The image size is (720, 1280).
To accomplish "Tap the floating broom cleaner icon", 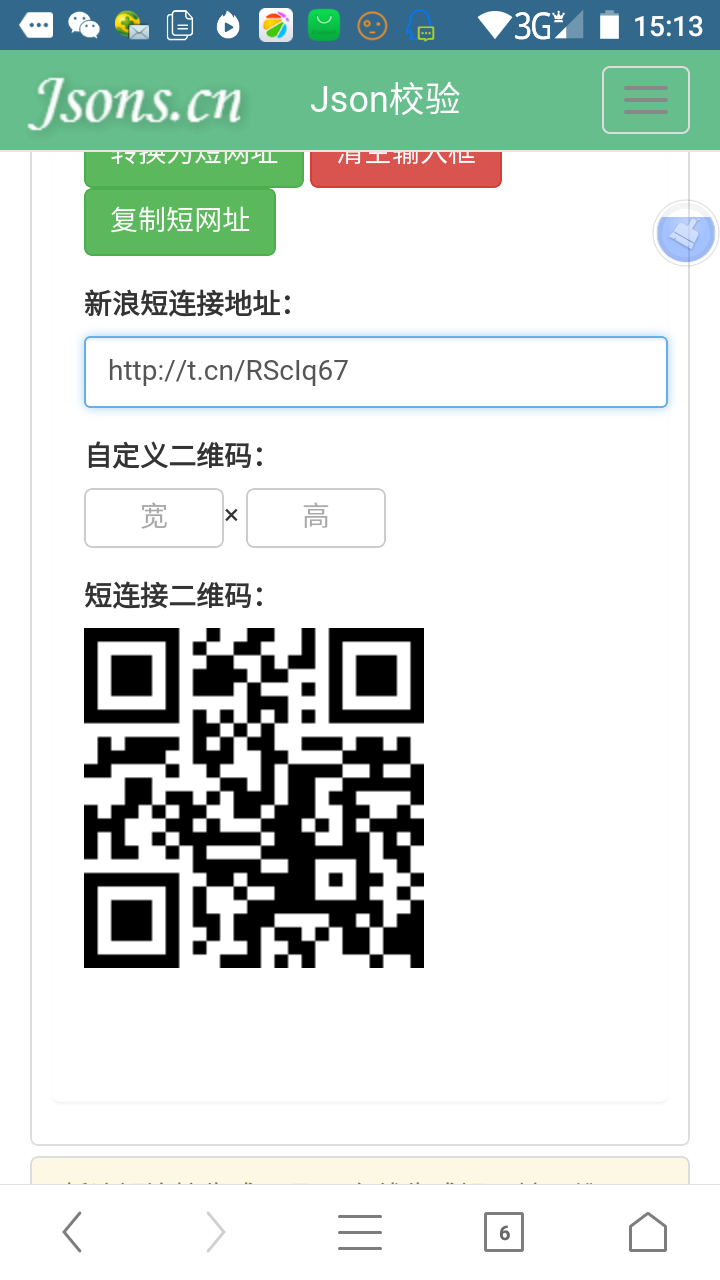I will pyautogui.click(x=686, y=236).
